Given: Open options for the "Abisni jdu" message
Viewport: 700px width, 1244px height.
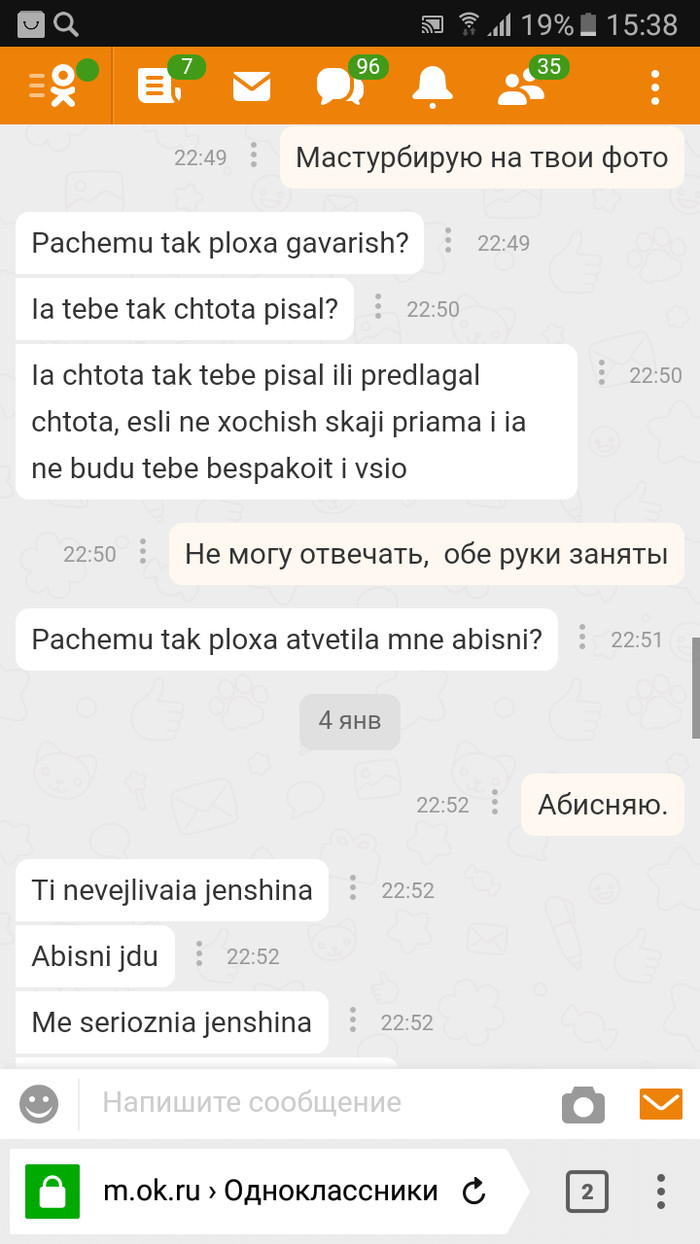Looking at the screenshot, I should pyautogui.click(x=199, y=955).
